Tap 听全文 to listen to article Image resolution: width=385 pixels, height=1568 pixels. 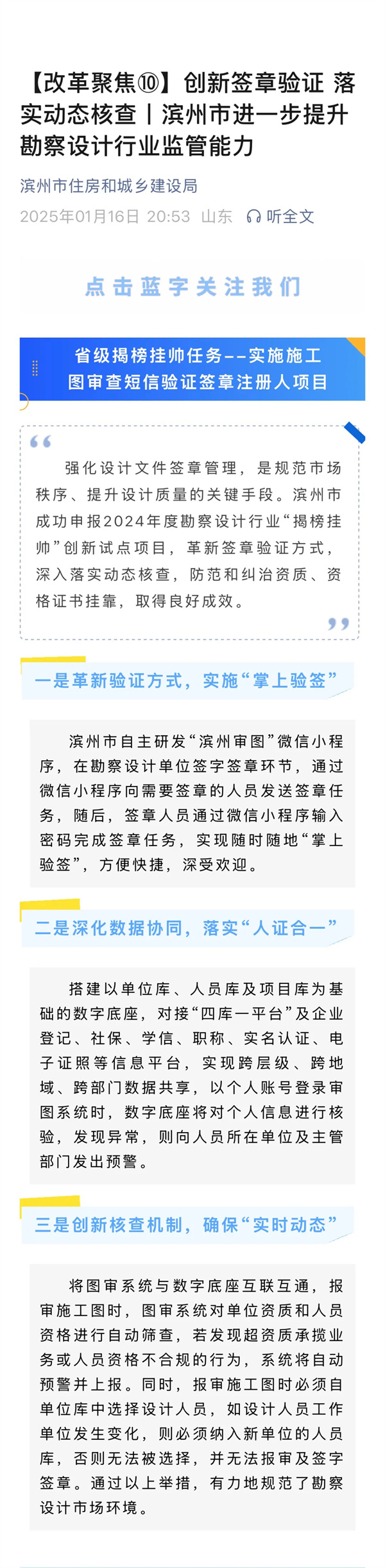[x=281, y=217]
